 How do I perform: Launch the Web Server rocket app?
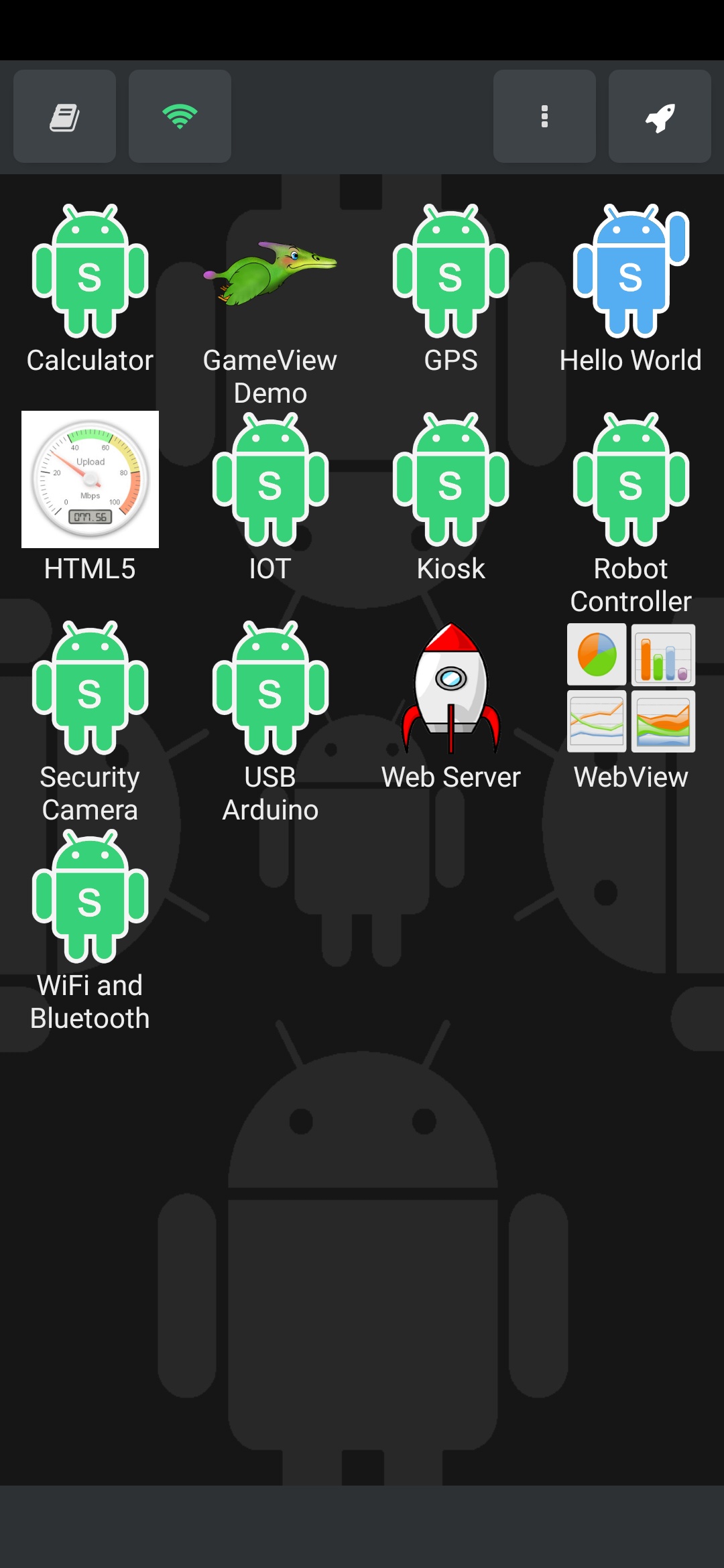(450, 687)
